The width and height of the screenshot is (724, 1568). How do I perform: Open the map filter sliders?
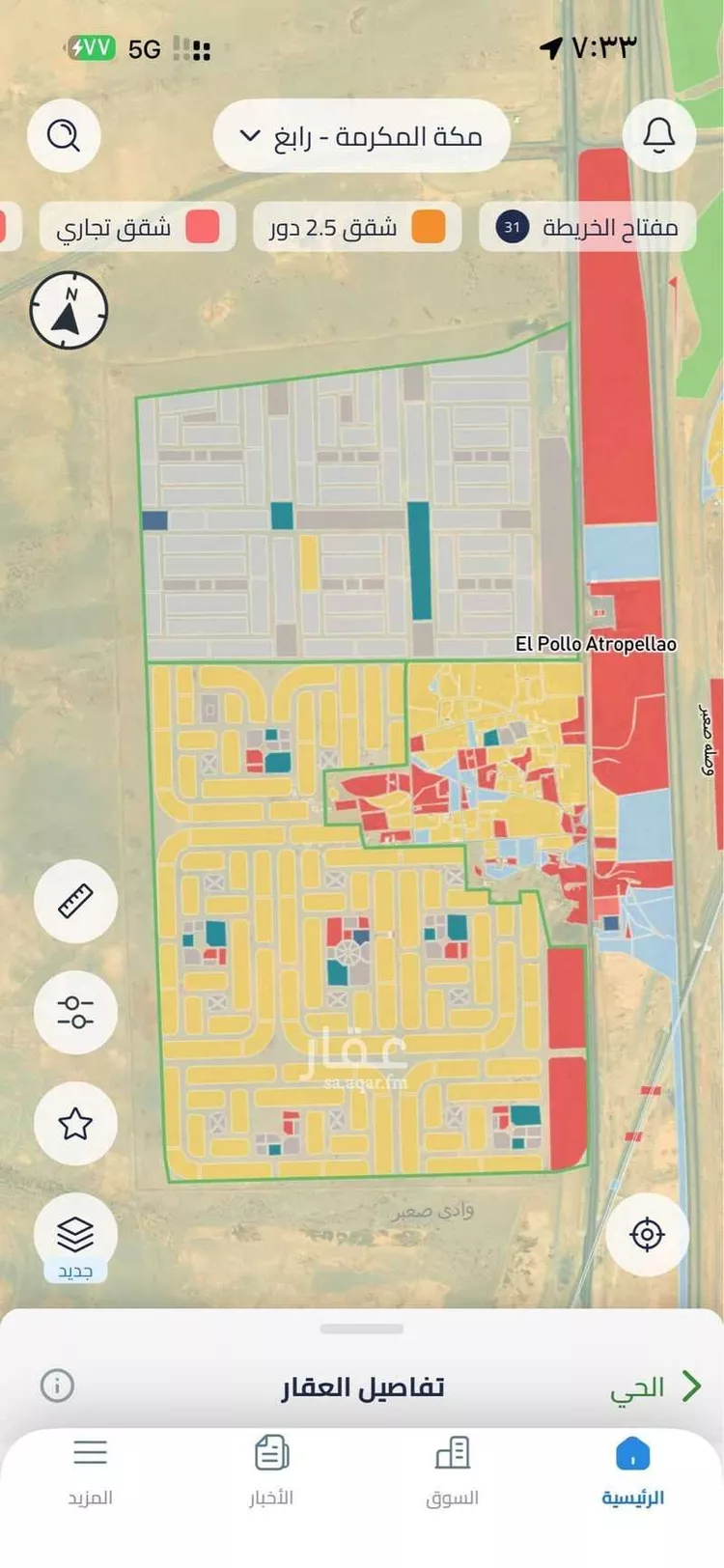pos(75,1012)
